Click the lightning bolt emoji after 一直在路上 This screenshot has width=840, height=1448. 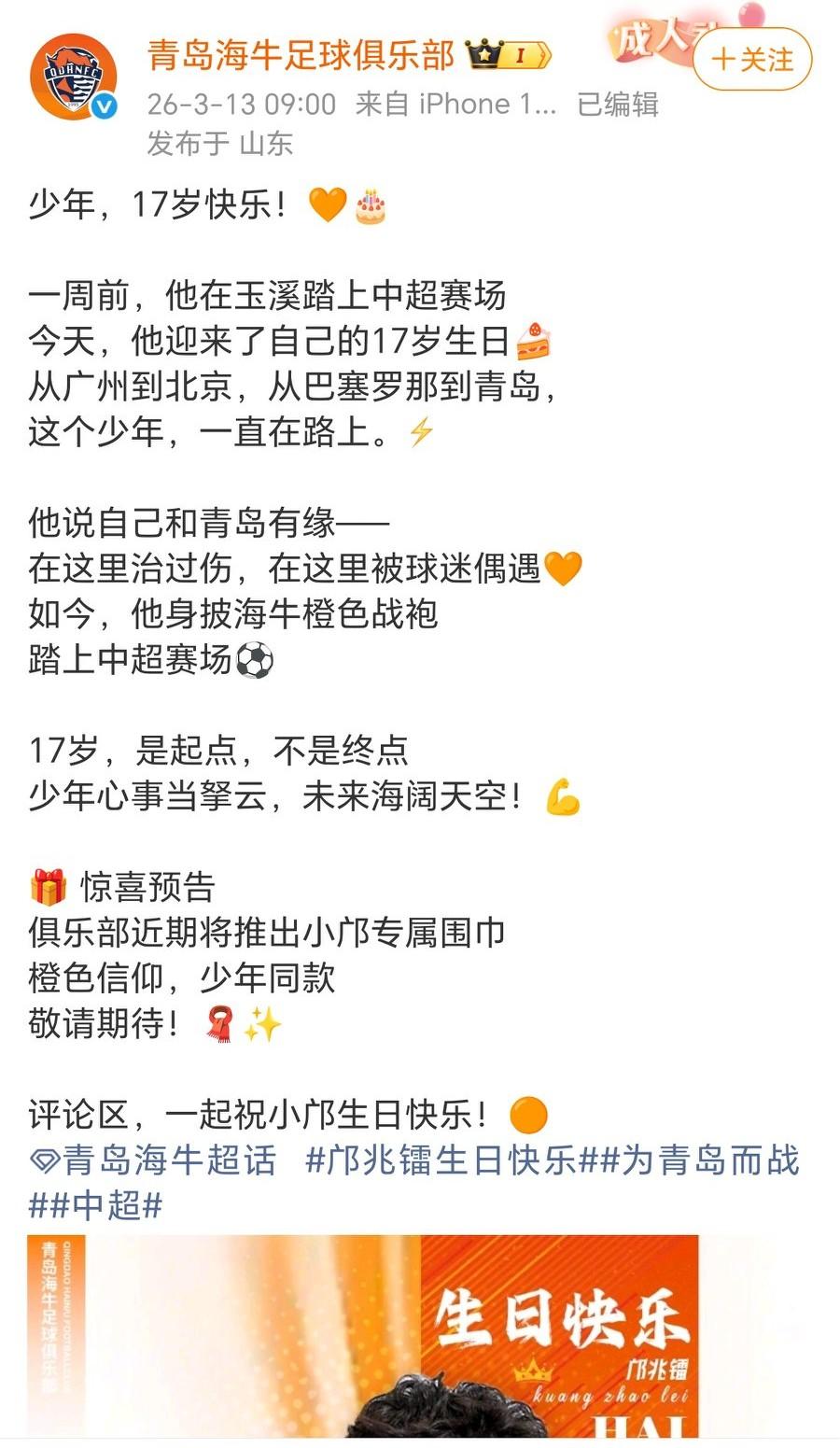(420, 430)
